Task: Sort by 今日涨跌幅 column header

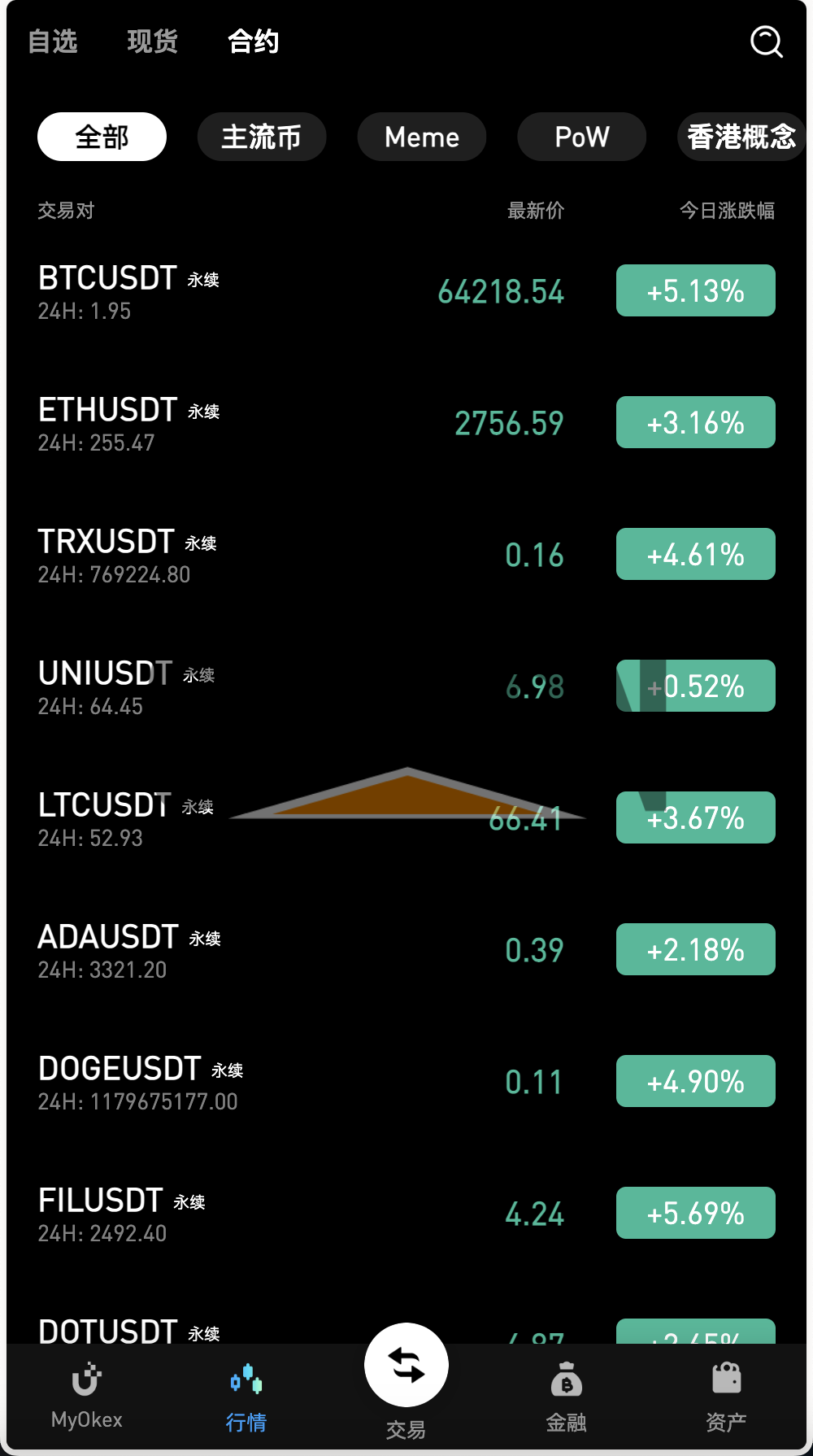Action: point(727,211)
